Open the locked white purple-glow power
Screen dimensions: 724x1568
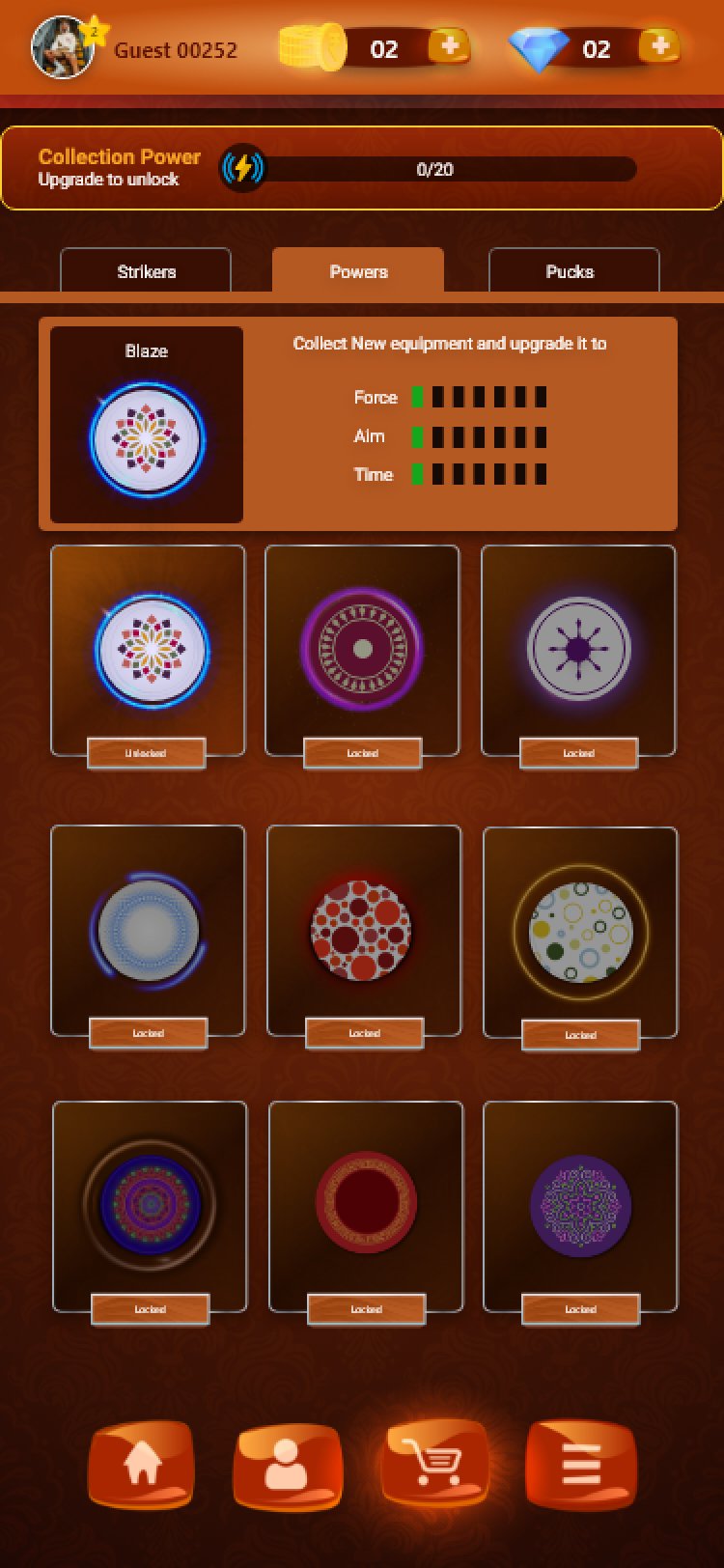click(578, 649)
